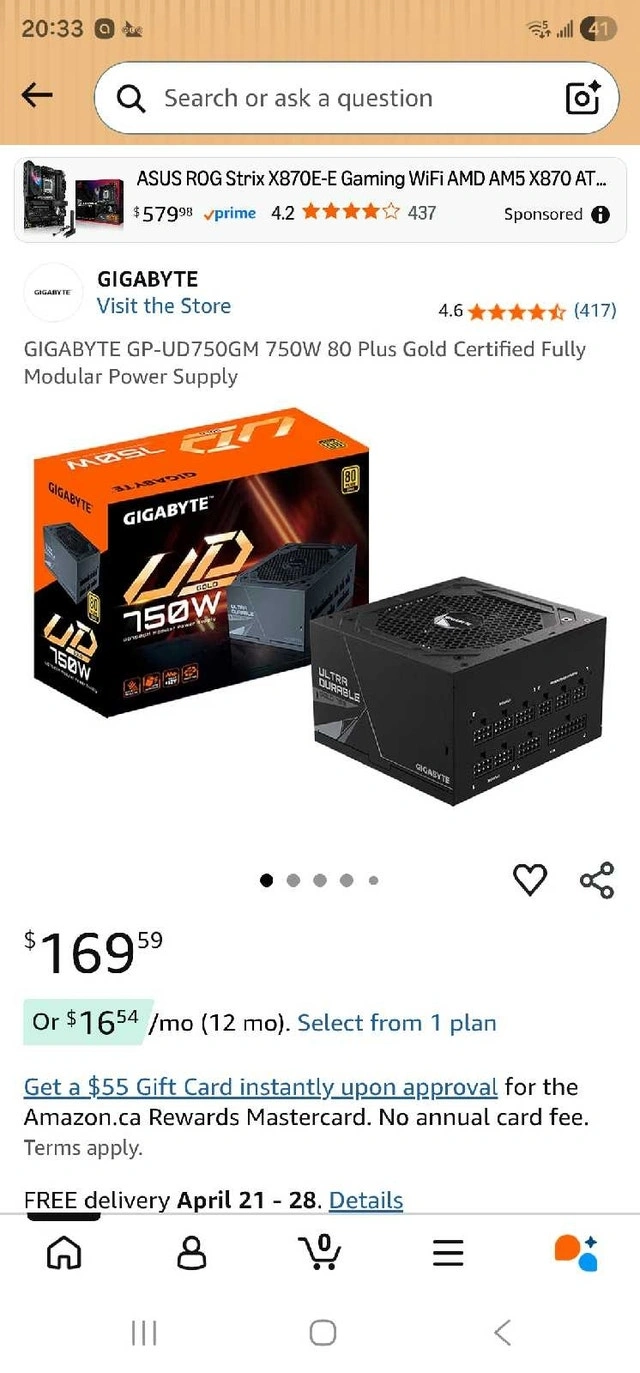Screen dimensions: 640x1373
Task: Open the shopping cart
Action: pos(319,1251)
